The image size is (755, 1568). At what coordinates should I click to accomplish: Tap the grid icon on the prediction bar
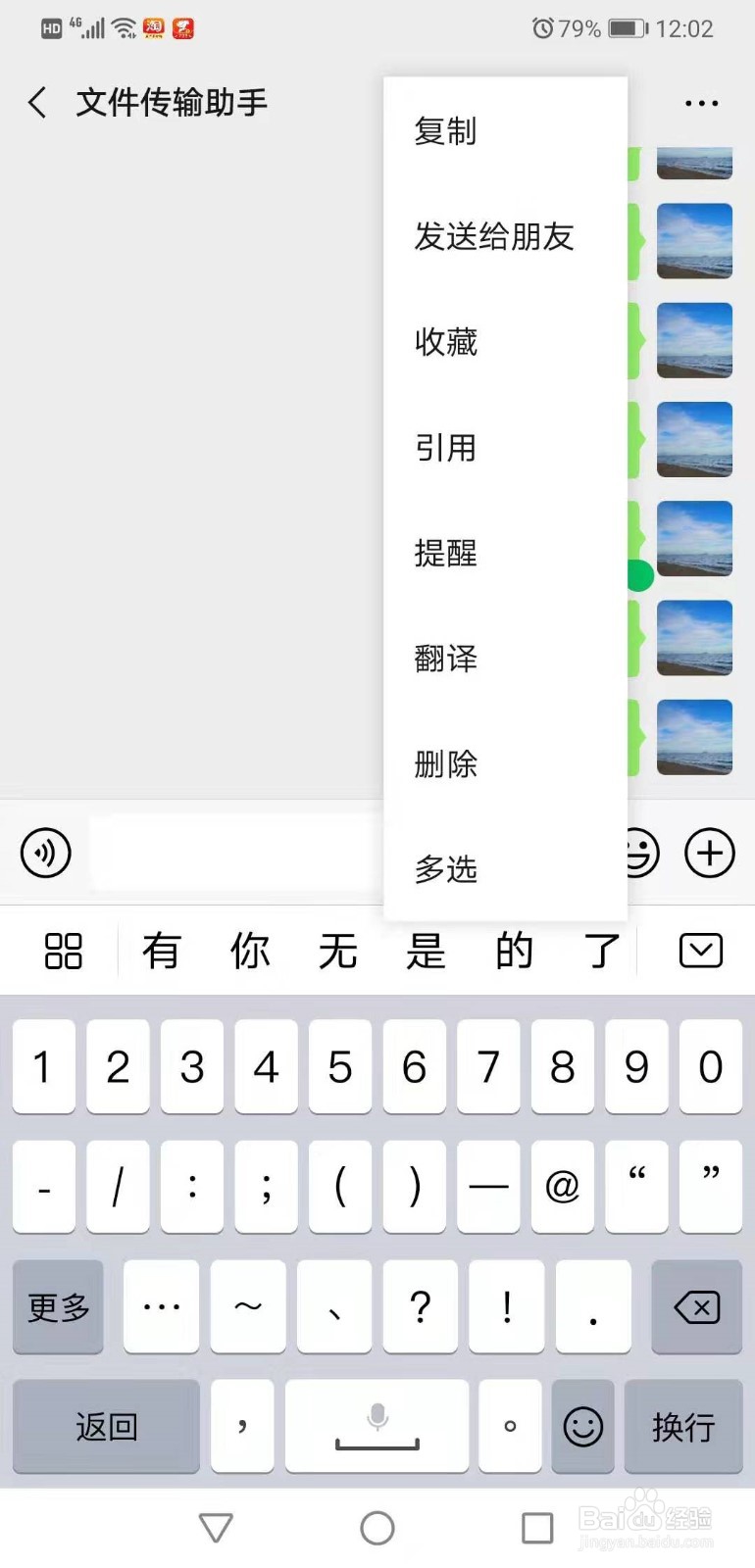(63, 949)
